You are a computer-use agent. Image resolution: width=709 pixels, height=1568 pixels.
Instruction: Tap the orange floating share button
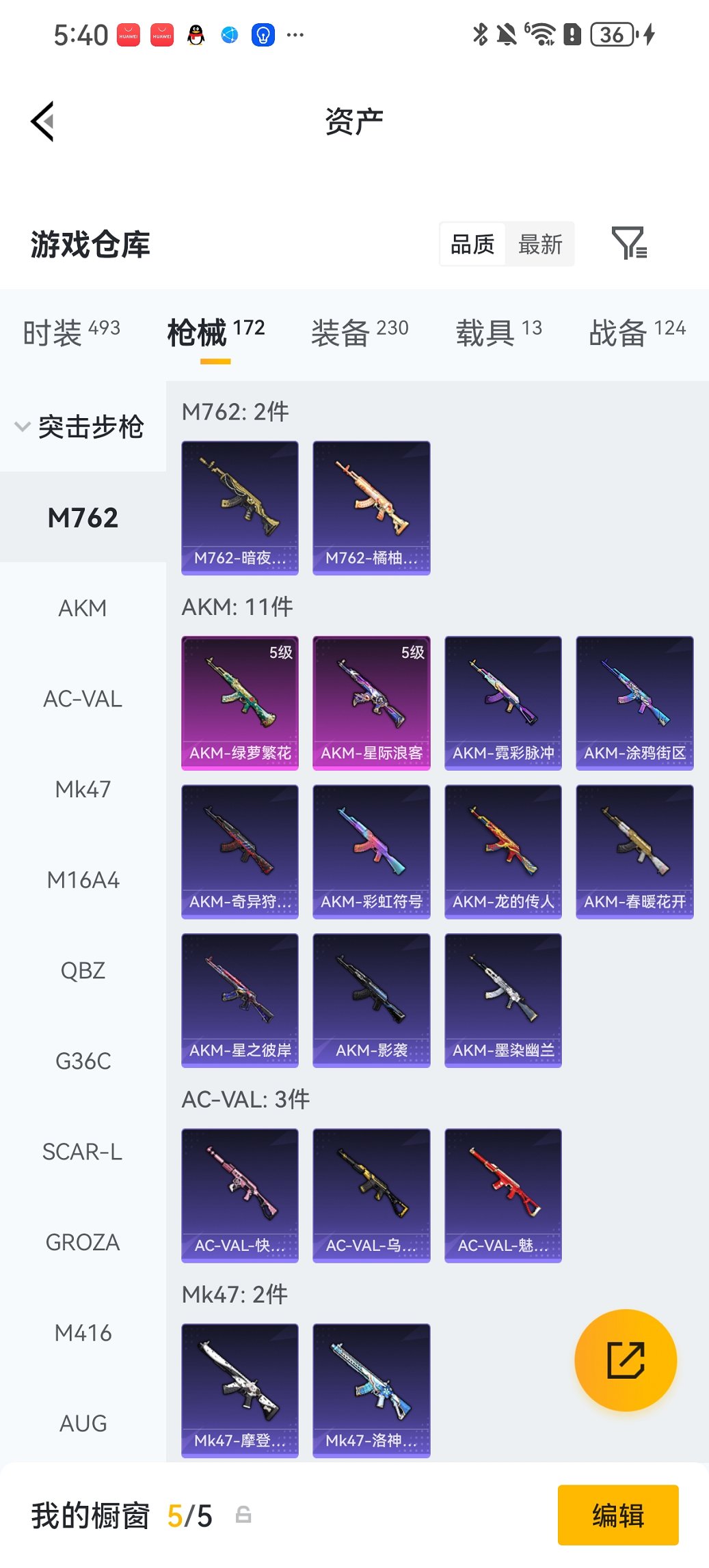[x=626, y=1360]
